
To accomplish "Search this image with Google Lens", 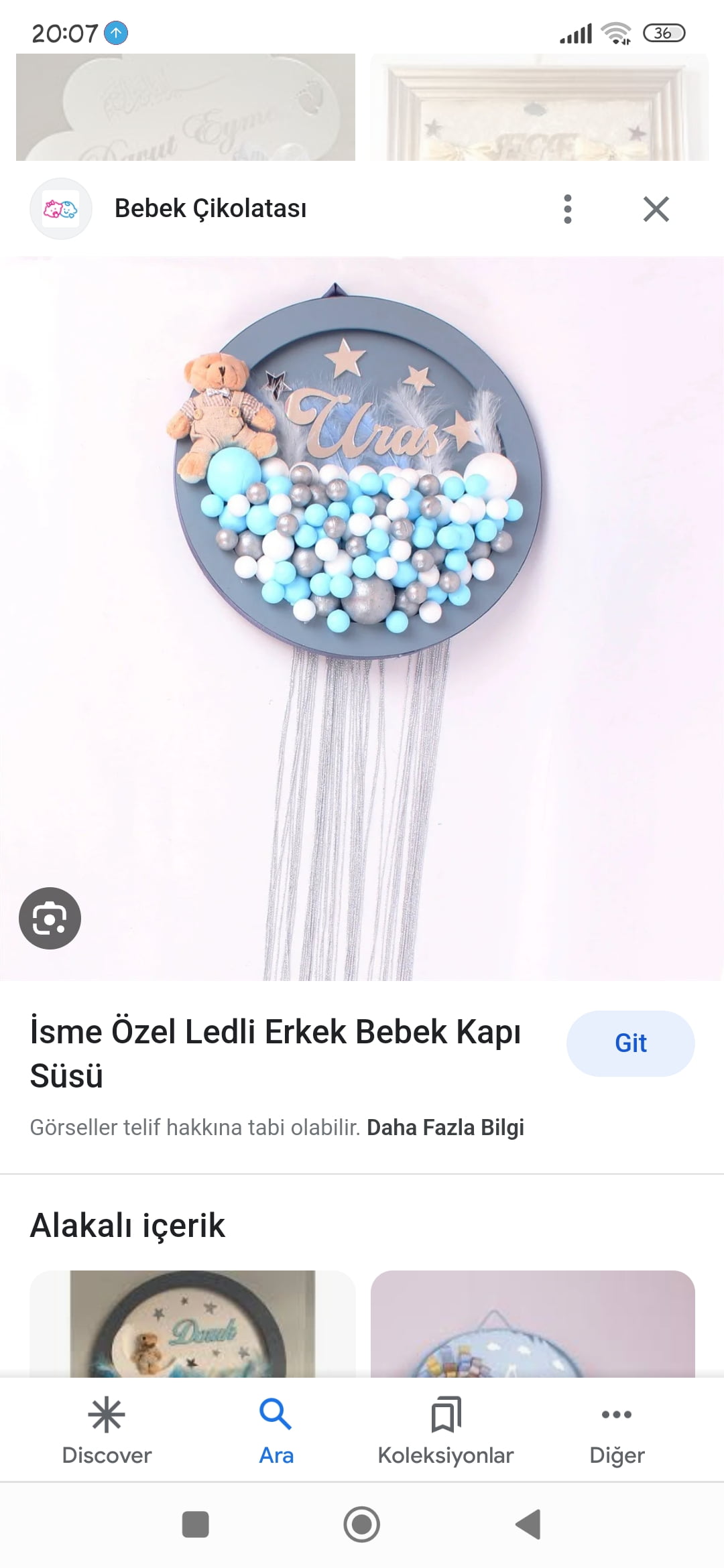I will (50, 918).
